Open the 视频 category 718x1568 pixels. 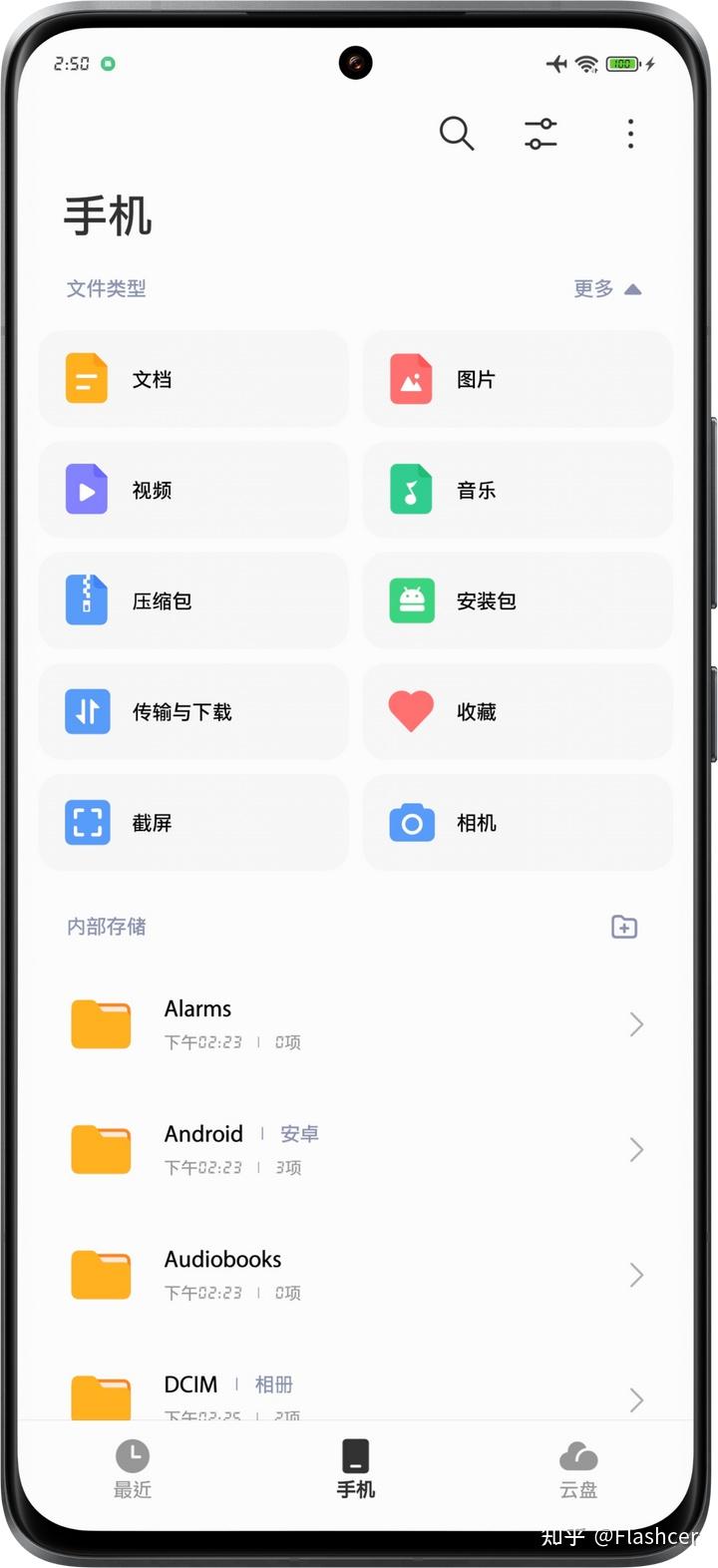pyautogui.click(x=193, y=490)
